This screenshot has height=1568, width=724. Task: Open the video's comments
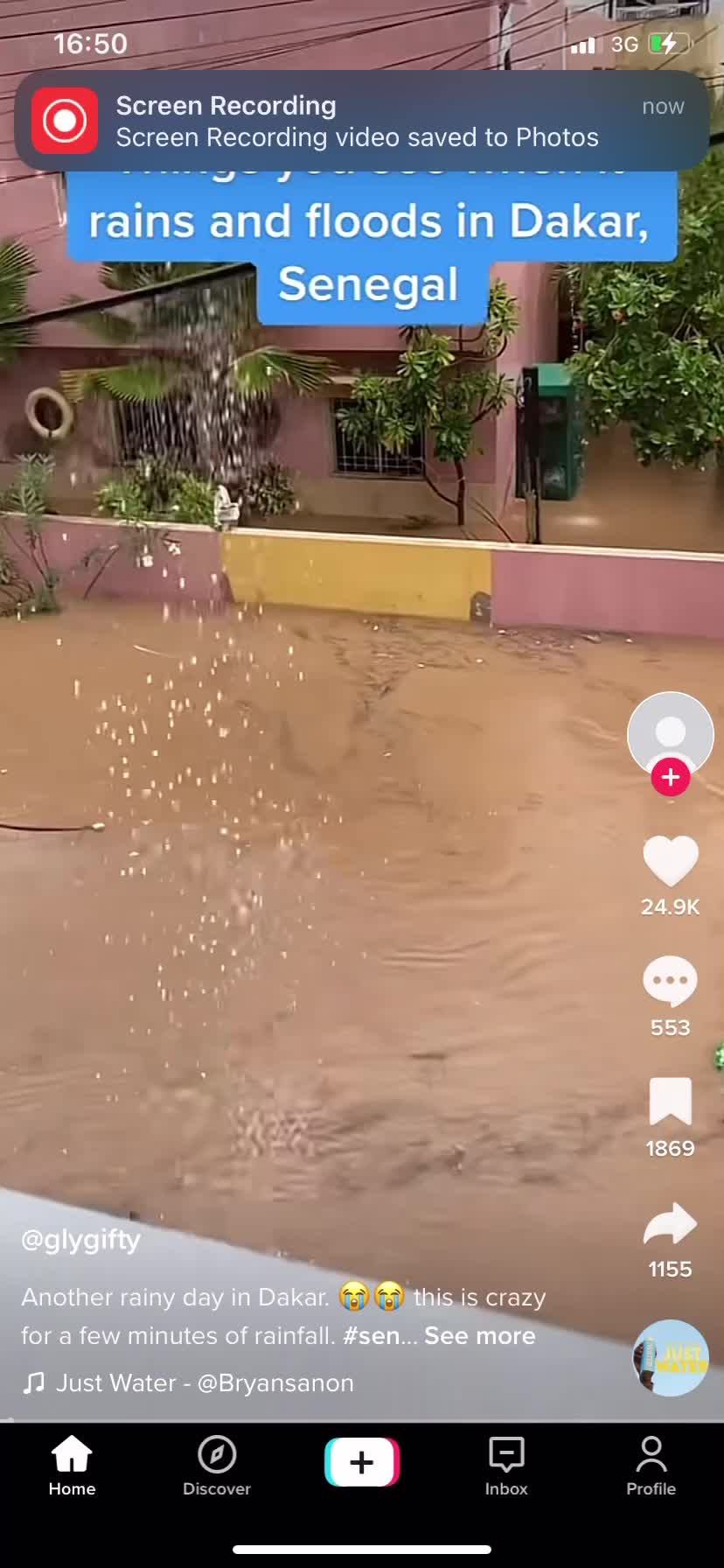[670, 982]
